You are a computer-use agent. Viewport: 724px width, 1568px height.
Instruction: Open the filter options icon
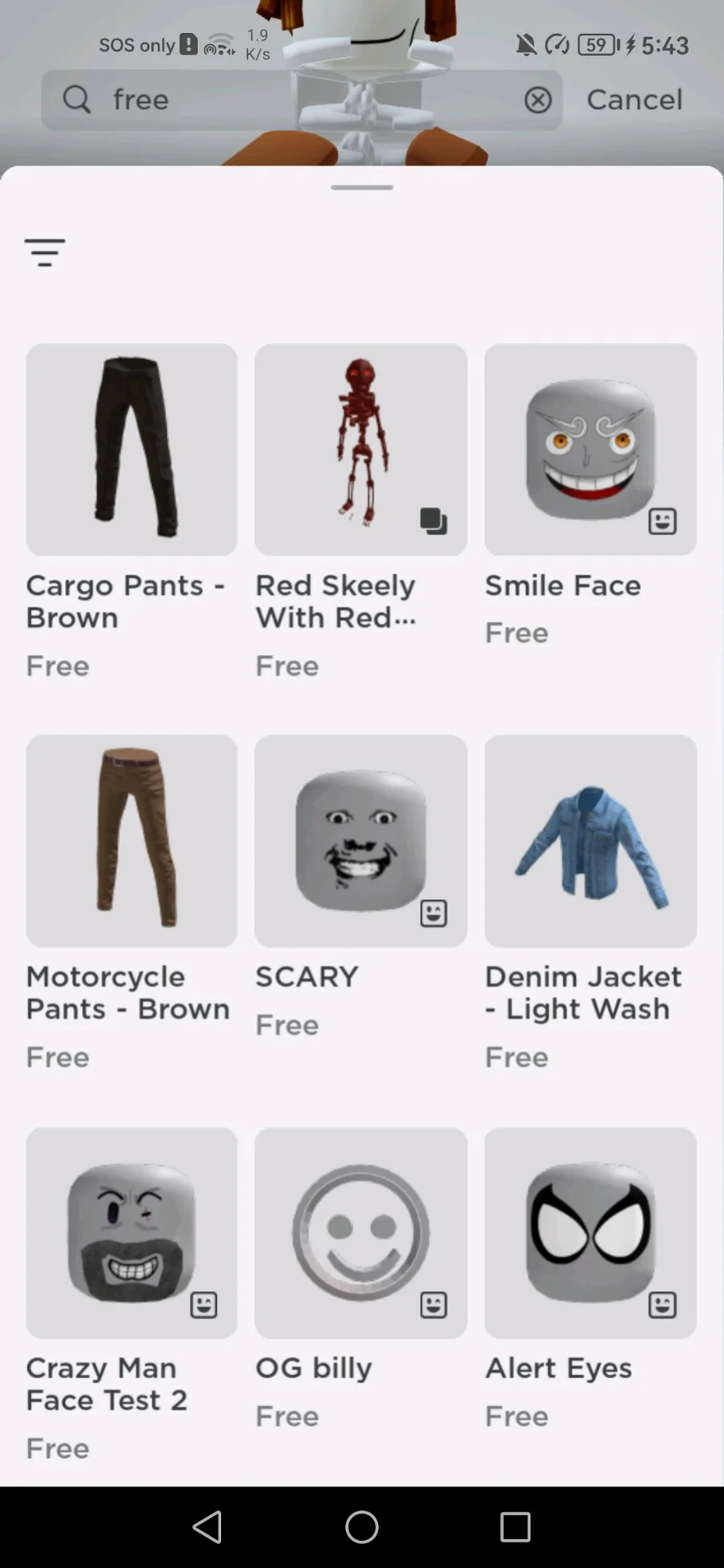[x=45, y=252]
